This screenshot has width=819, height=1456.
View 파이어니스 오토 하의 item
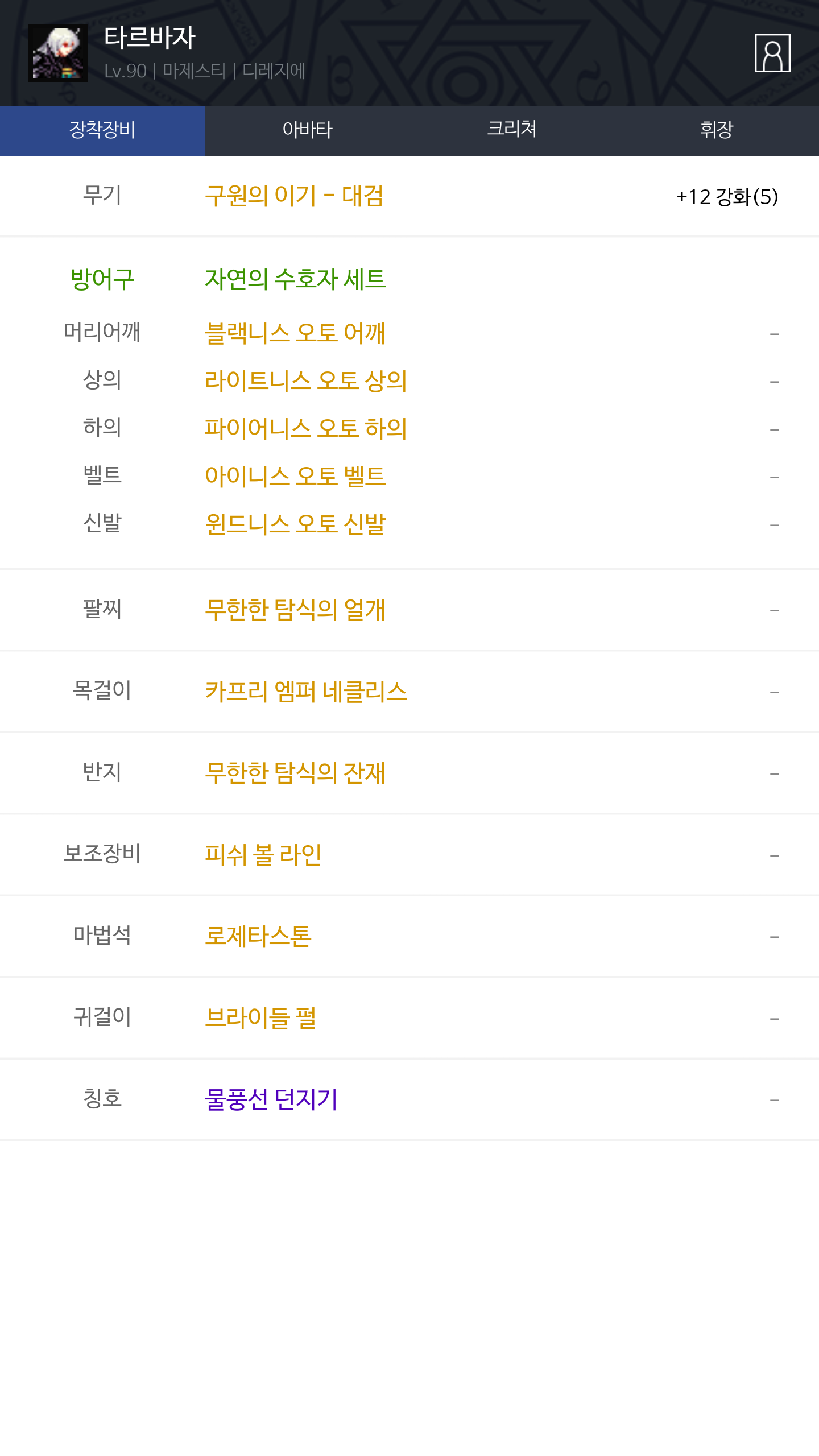coord(306,429)
